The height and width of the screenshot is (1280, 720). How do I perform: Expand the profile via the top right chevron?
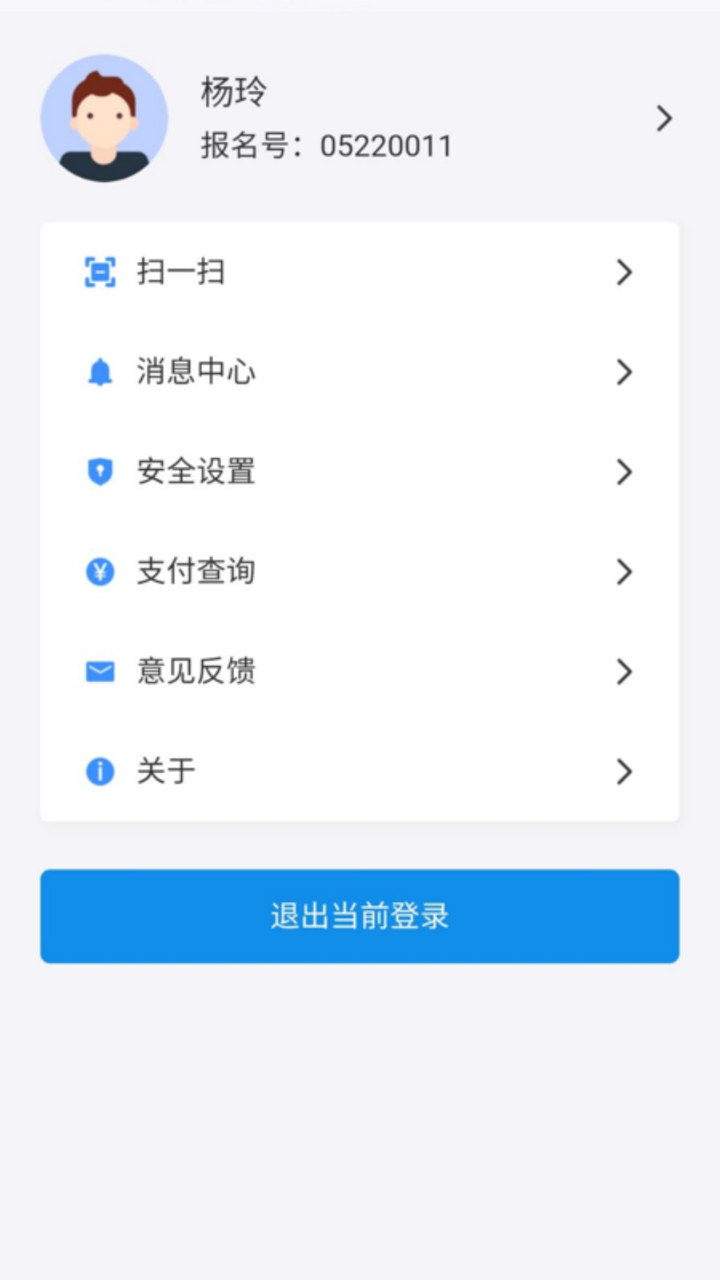click(663, 118)
